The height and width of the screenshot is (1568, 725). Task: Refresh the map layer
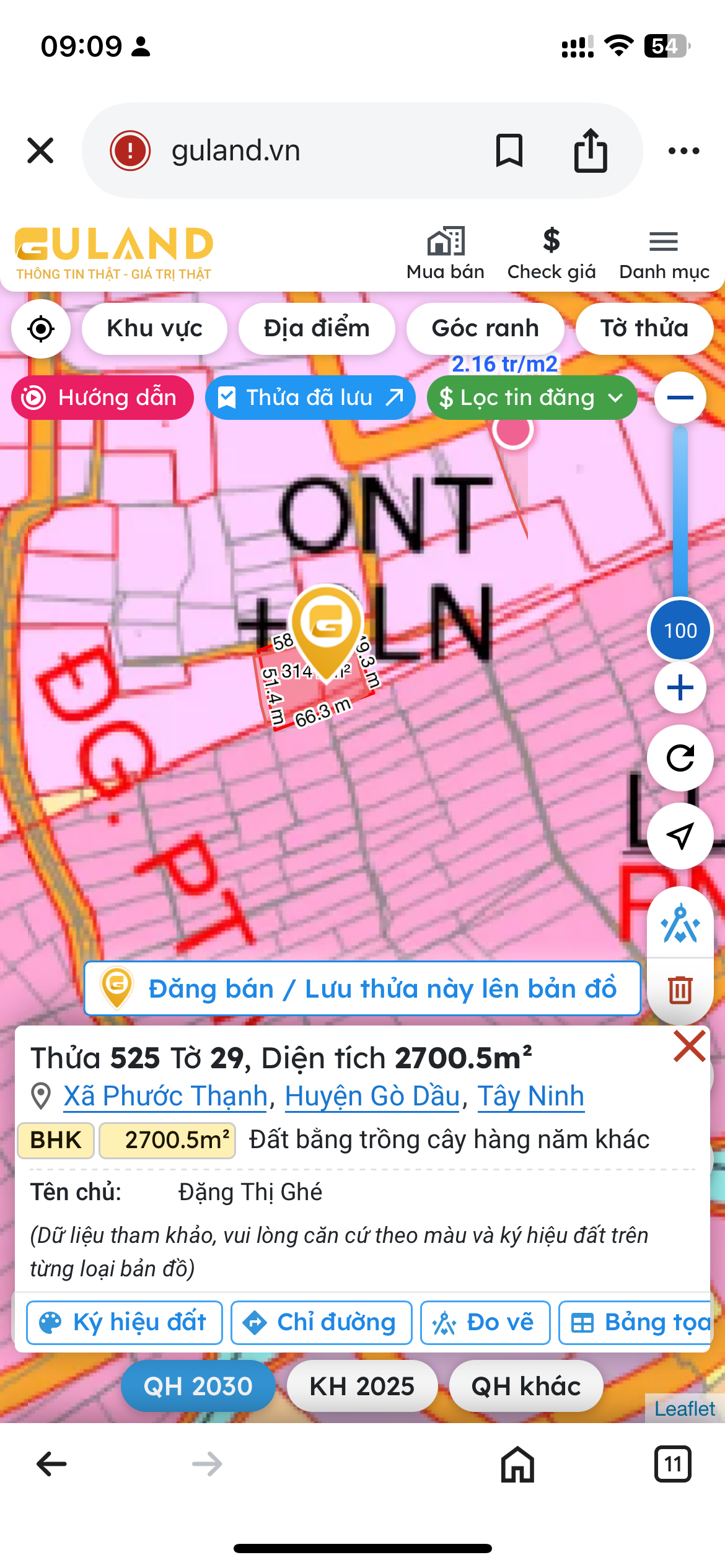pyautogui.click(x=680, y=758)
